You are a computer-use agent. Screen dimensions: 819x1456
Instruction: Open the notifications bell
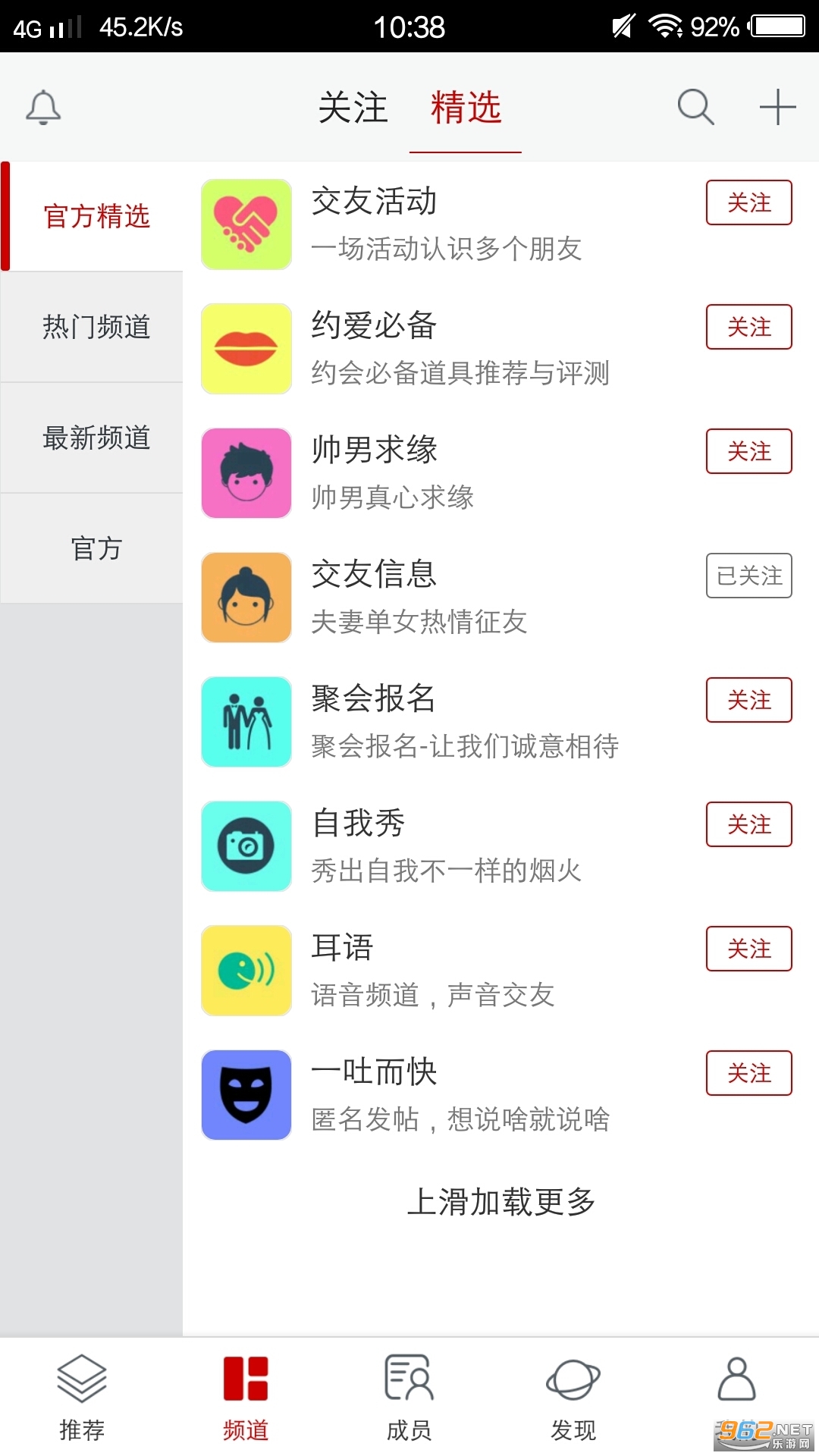pyautogui.click(x=43, y=107)
